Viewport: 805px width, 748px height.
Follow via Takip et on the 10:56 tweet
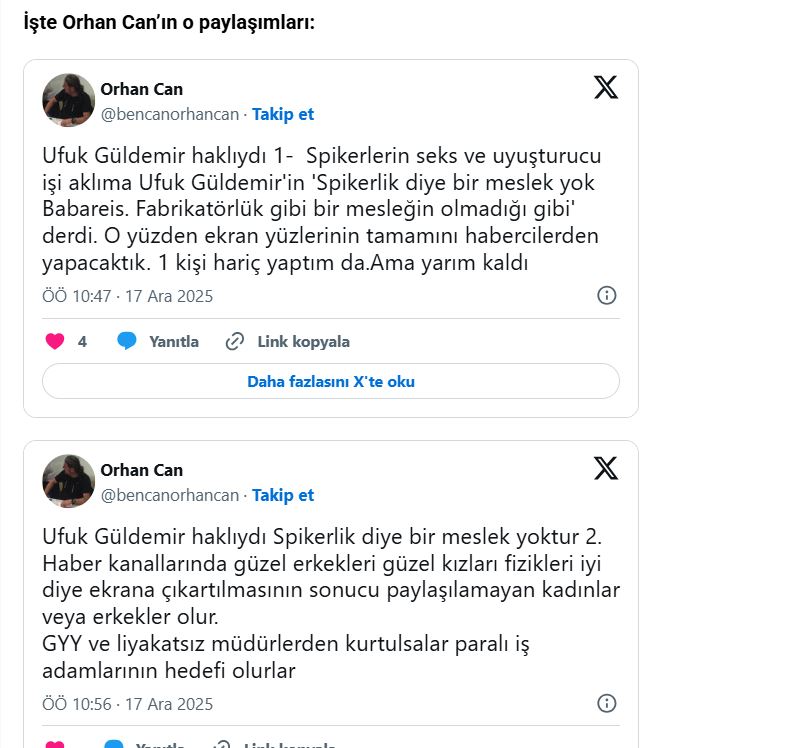coord(283,495)
